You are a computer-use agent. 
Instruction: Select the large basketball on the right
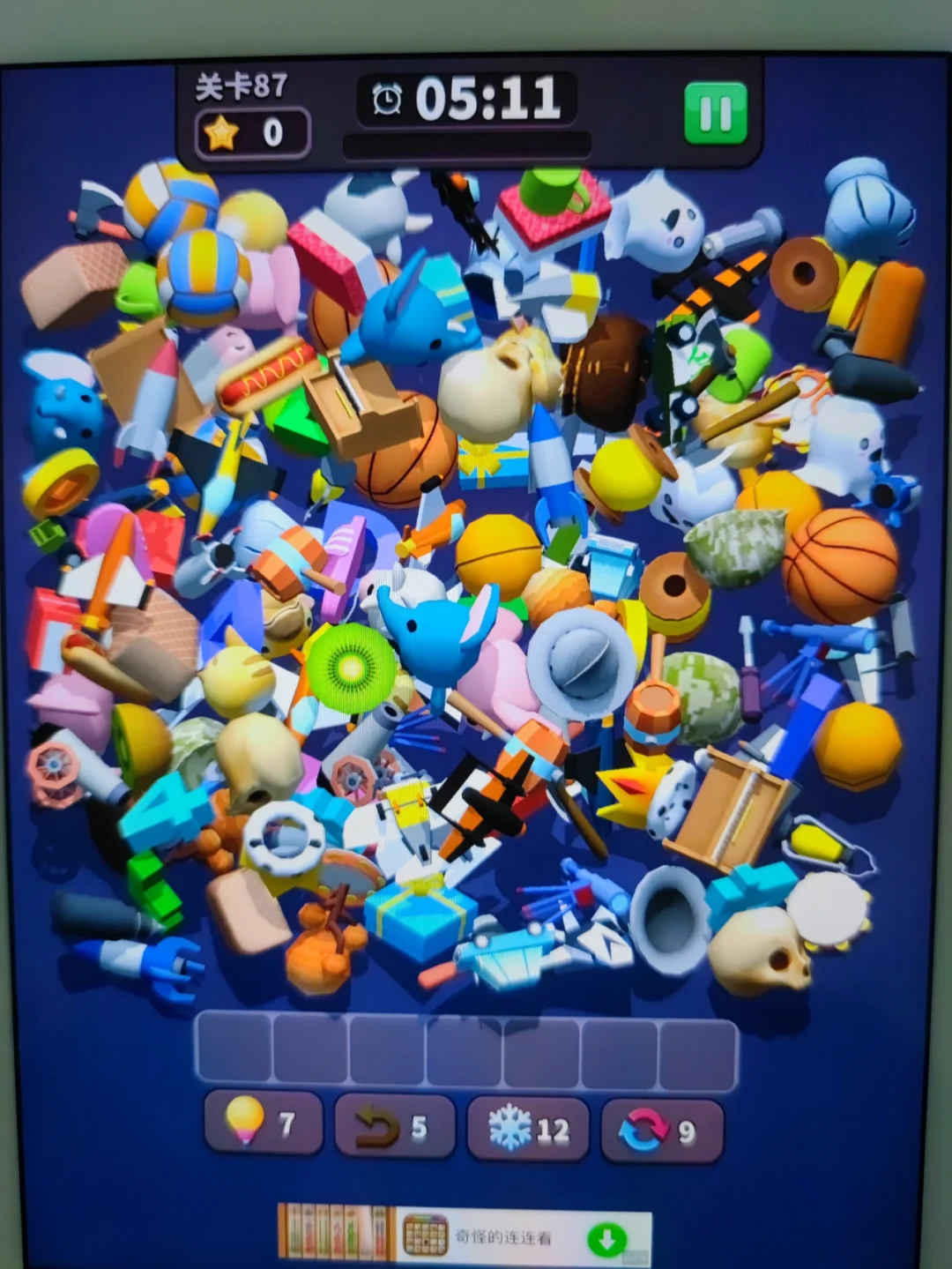coord(840,564)
